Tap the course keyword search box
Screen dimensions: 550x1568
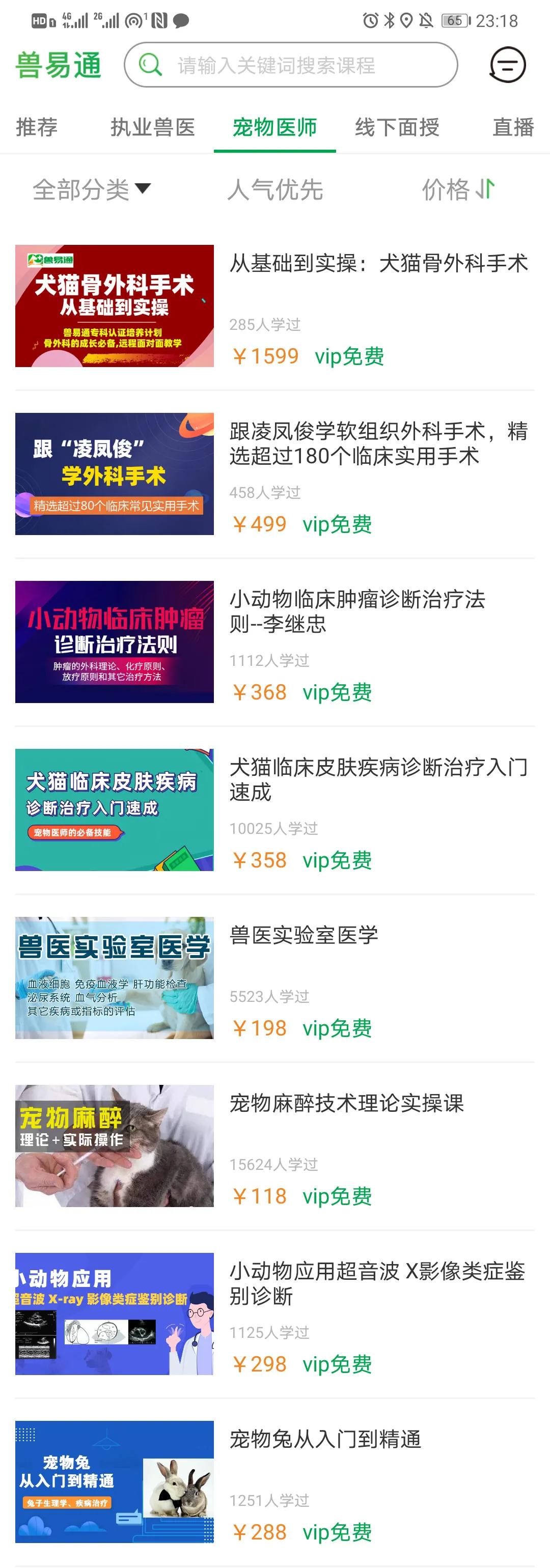pyautogui.click(x=291, y=65)
